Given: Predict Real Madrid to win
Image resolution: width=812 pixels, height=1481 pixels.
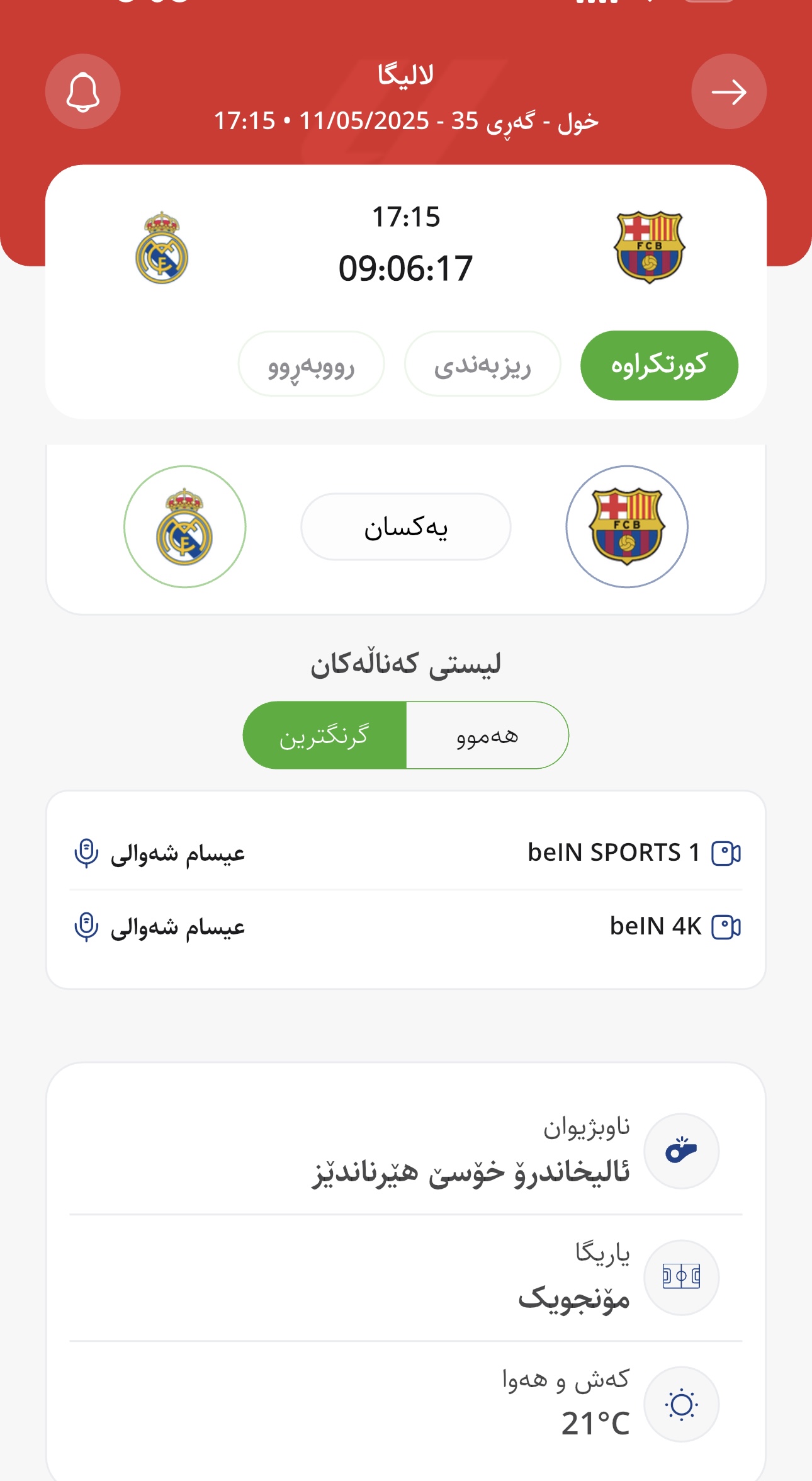Looking at the screenshot, I should pyautogui.click(x=184, y=526).
